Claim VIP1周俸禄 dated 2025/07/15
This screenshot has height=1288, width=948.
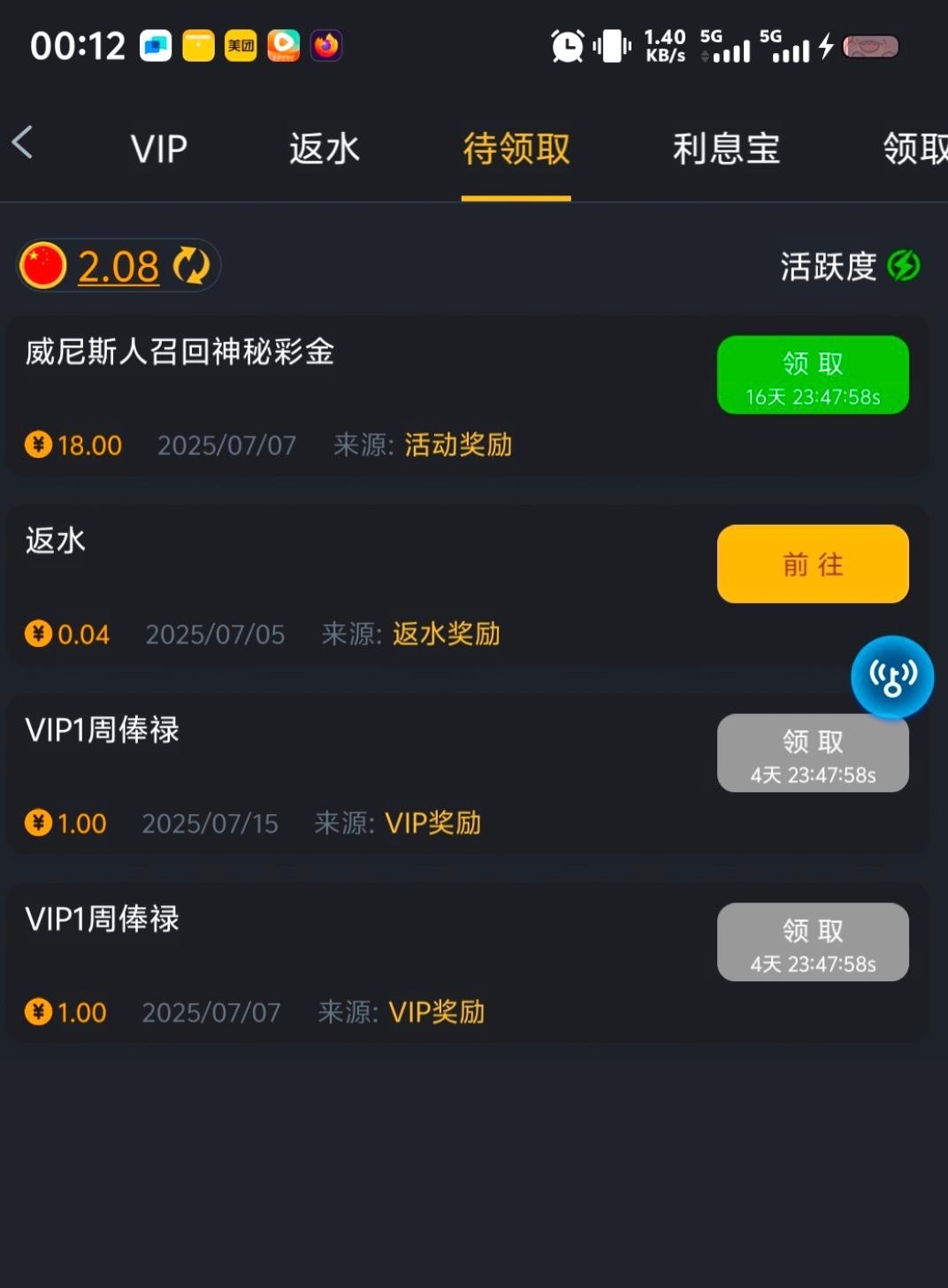point(813,753)
